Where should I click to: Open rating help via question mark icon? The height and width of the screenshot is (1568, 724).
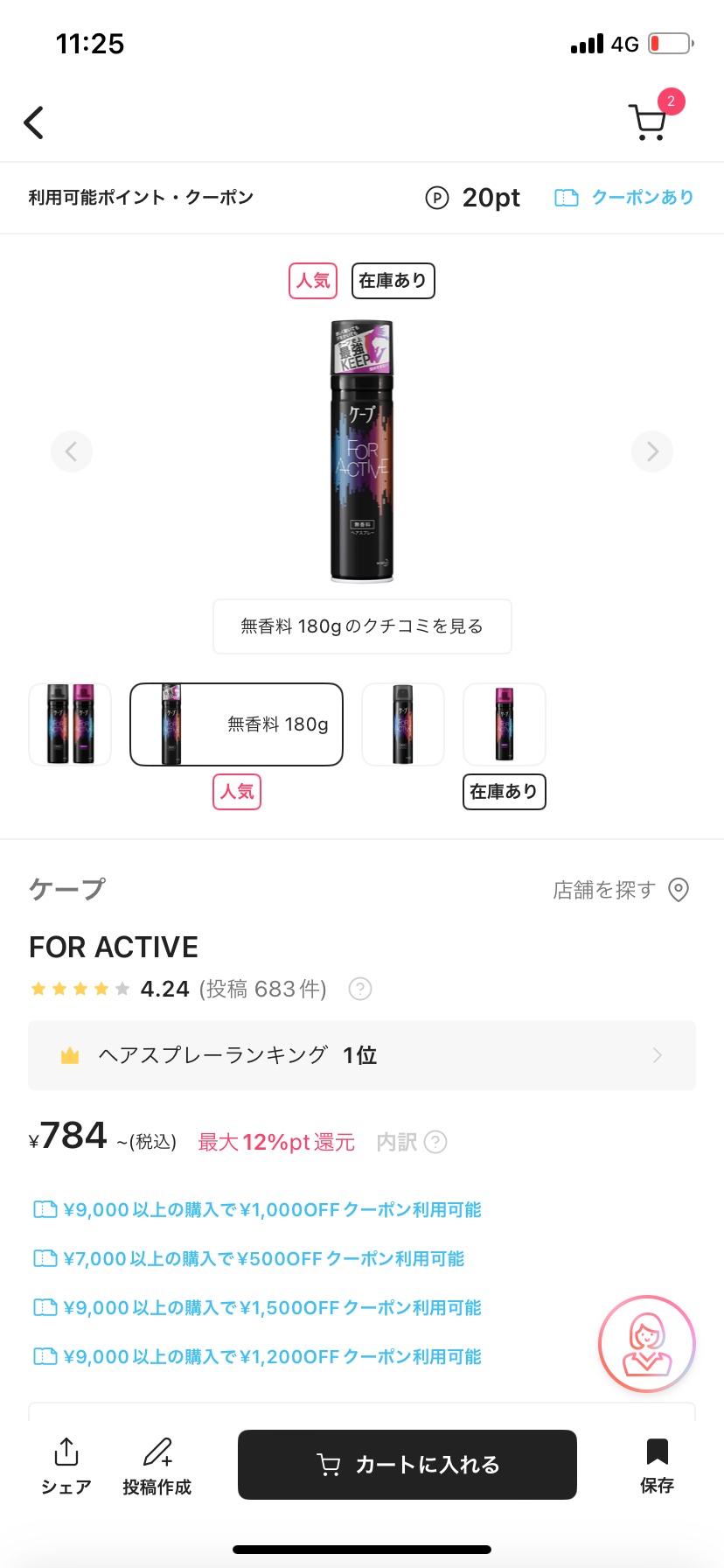(x=359, y=989)
